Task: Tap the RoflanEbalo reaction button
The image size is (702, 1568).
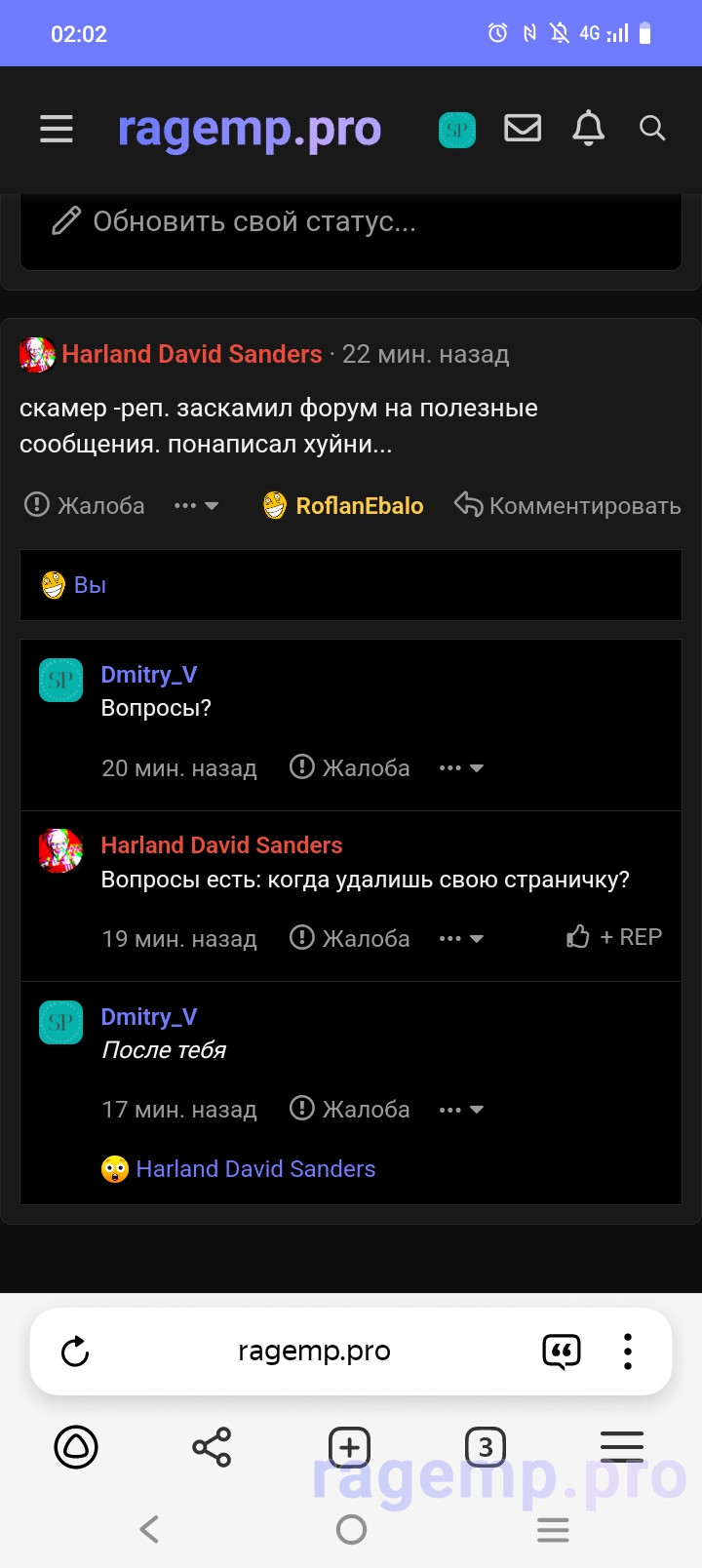Action: tap(343, 505)
